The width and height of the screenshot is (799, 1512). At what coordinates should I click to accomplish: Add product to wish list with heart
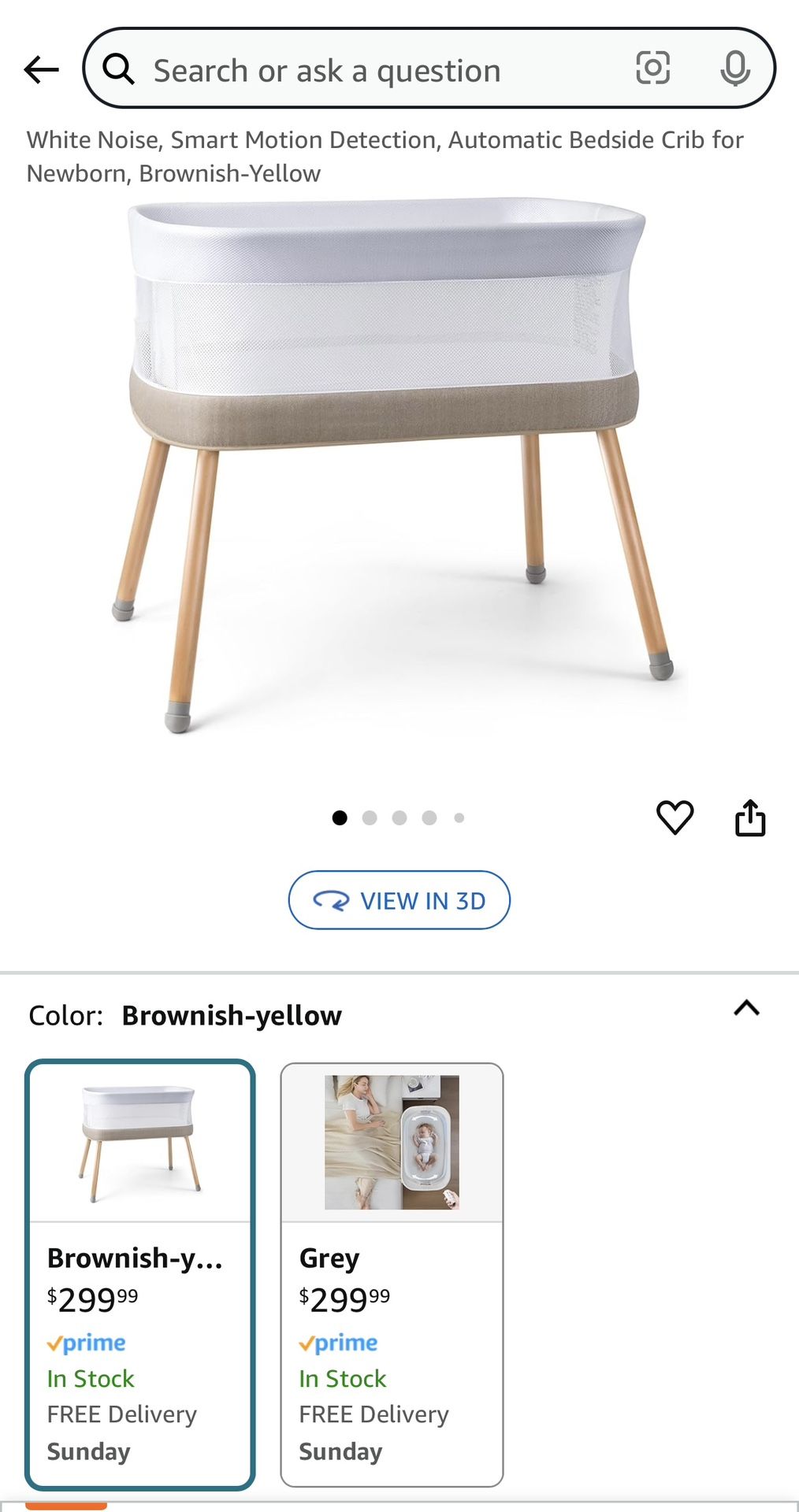(675, 817)
